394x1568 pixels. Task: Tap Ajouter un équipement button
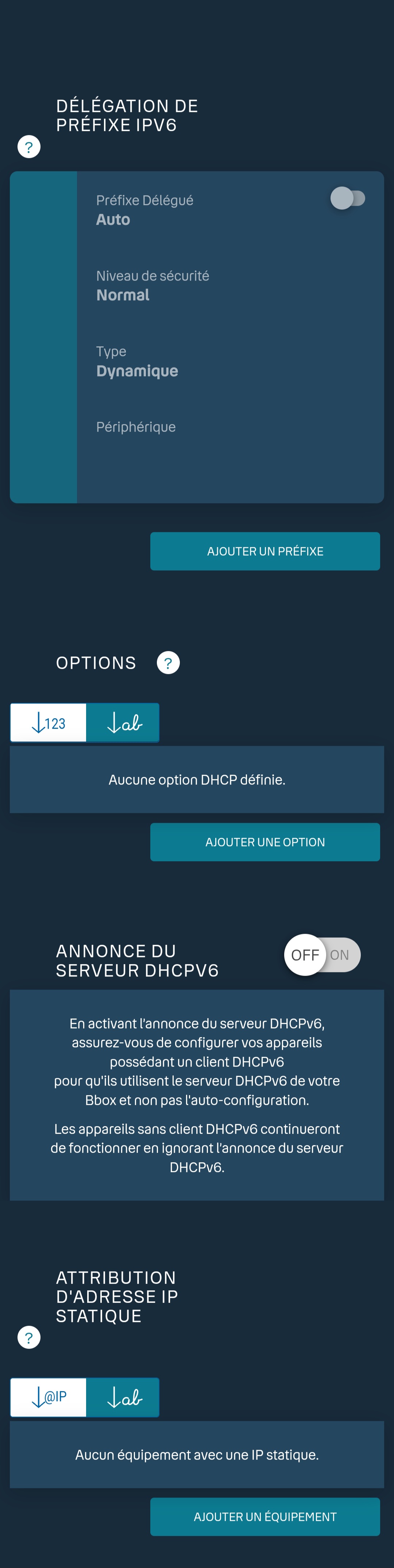[x=265, y=1516]
